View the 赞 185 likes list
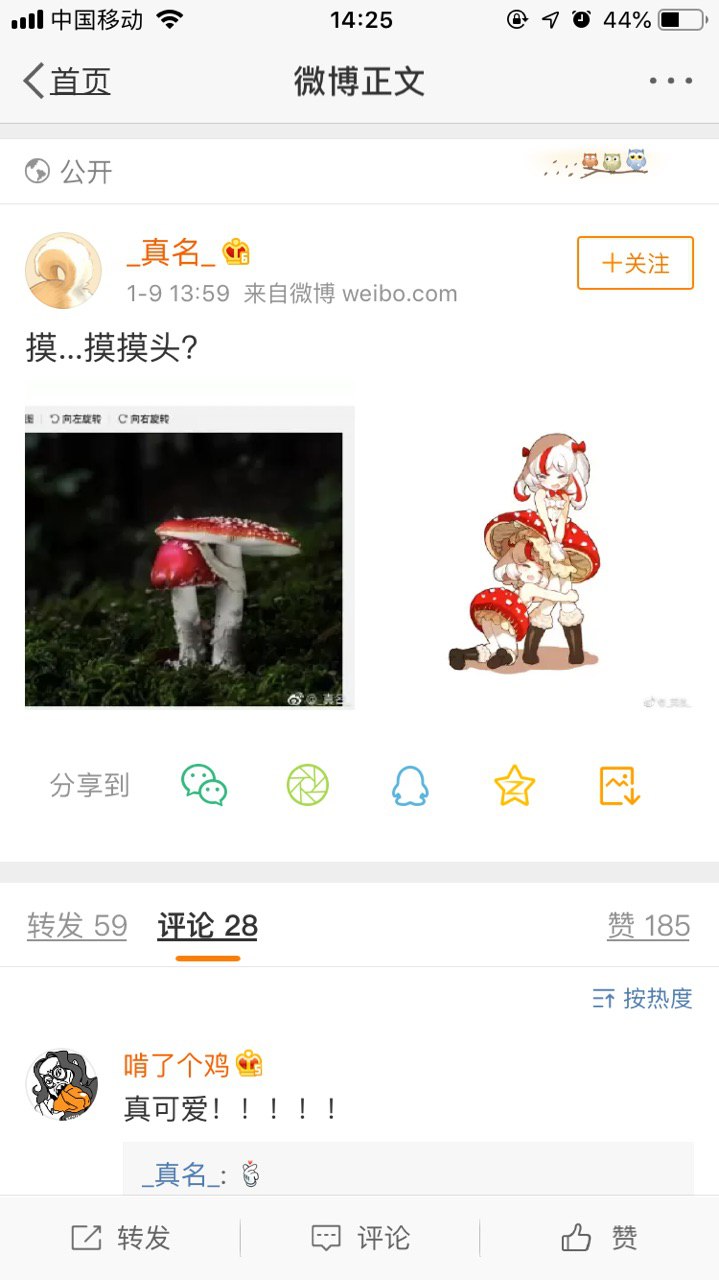Screen dimensions: 719x1280 pyautogui.click(x=648, y=926)
